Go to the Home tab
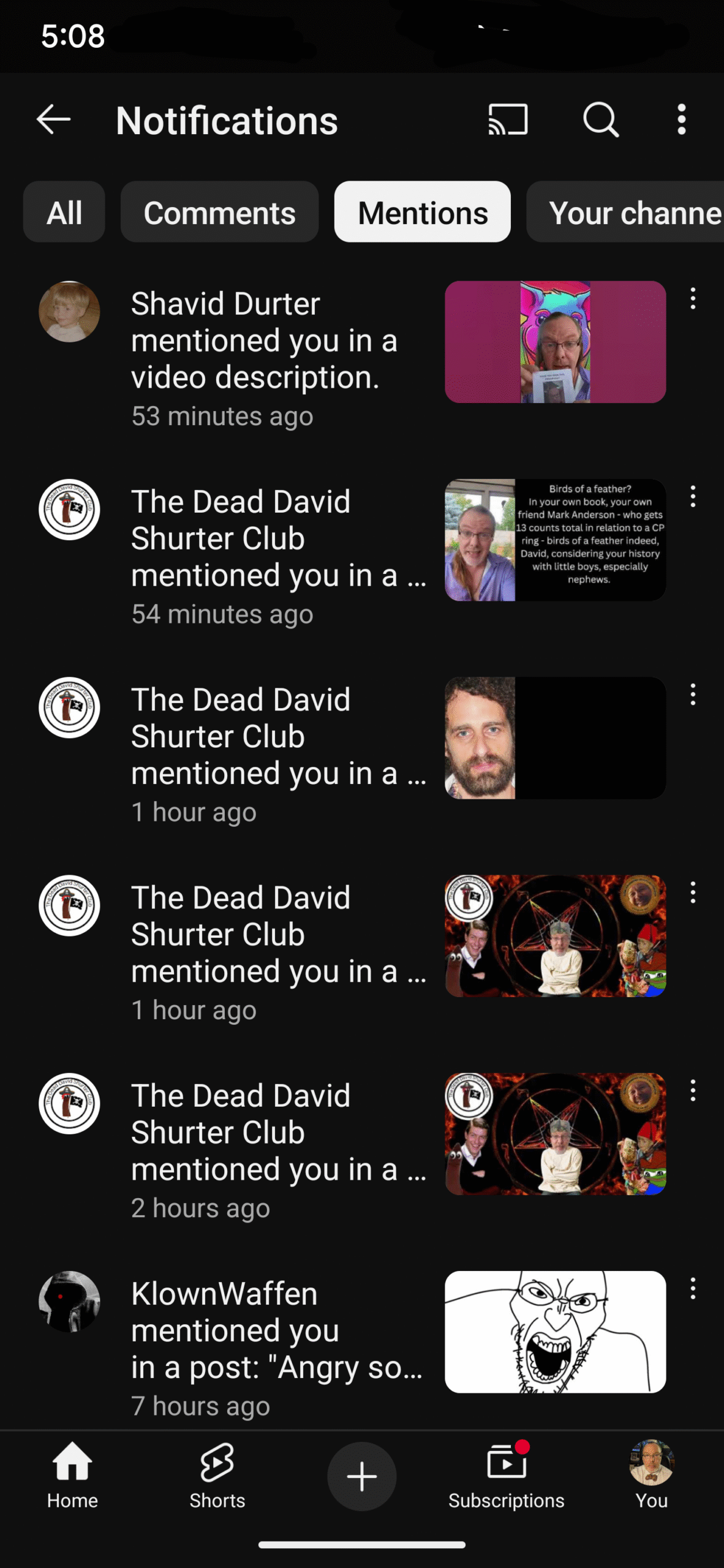724x1568 pixels. click(72, 1476)
